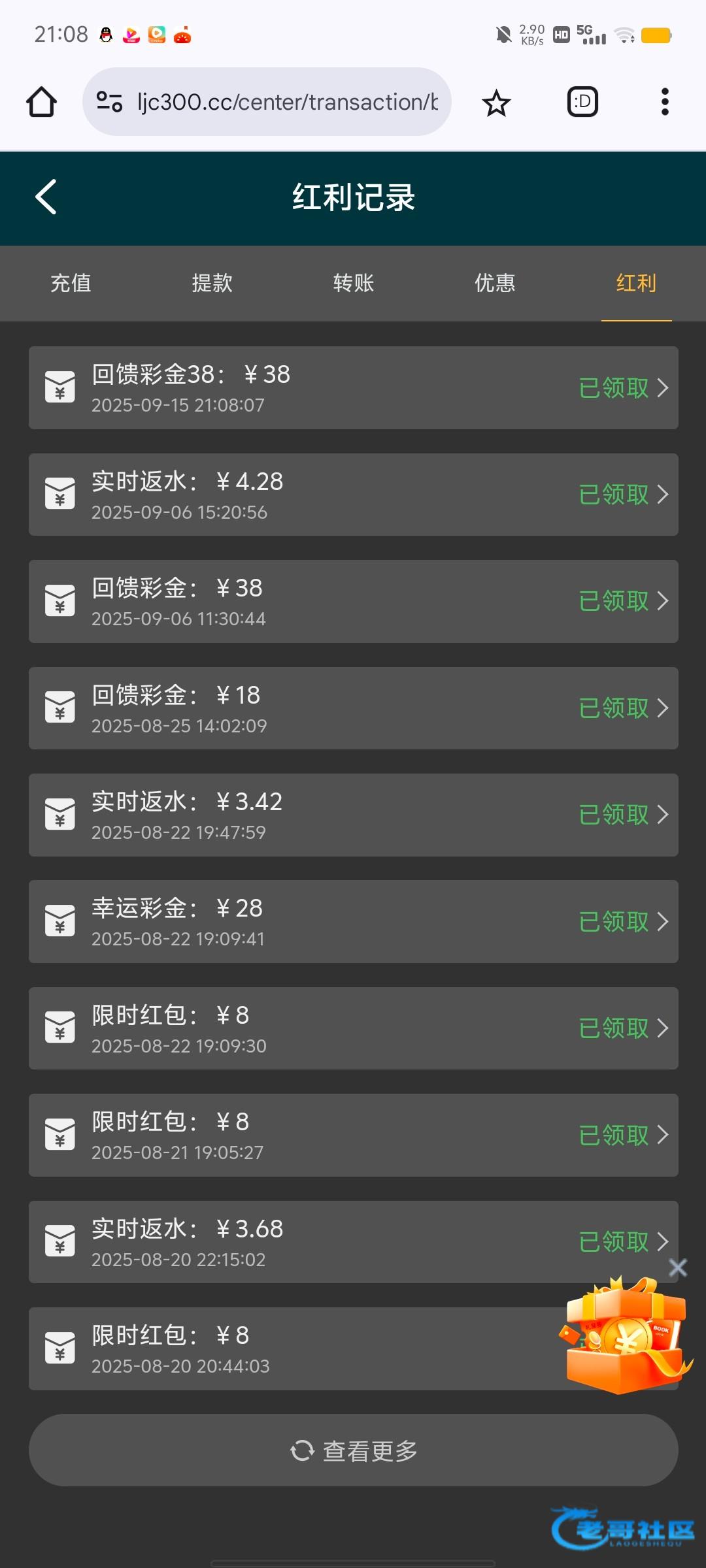
Task: Switch to the 充值 tab
Action: (71, 283)
